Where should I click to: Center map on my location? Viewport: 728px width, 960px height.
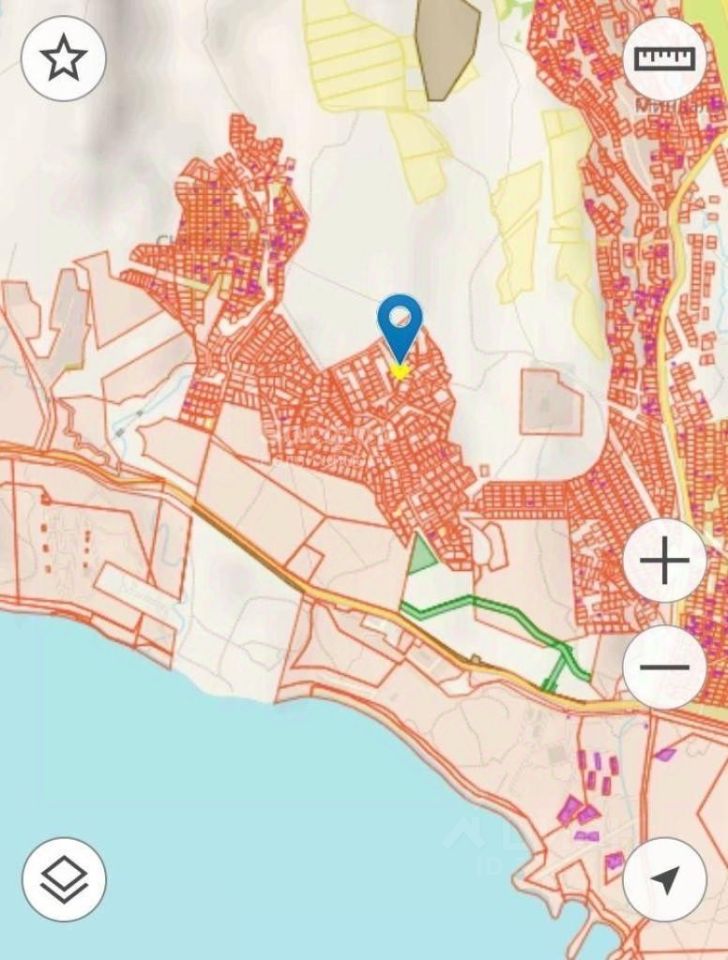664,879
